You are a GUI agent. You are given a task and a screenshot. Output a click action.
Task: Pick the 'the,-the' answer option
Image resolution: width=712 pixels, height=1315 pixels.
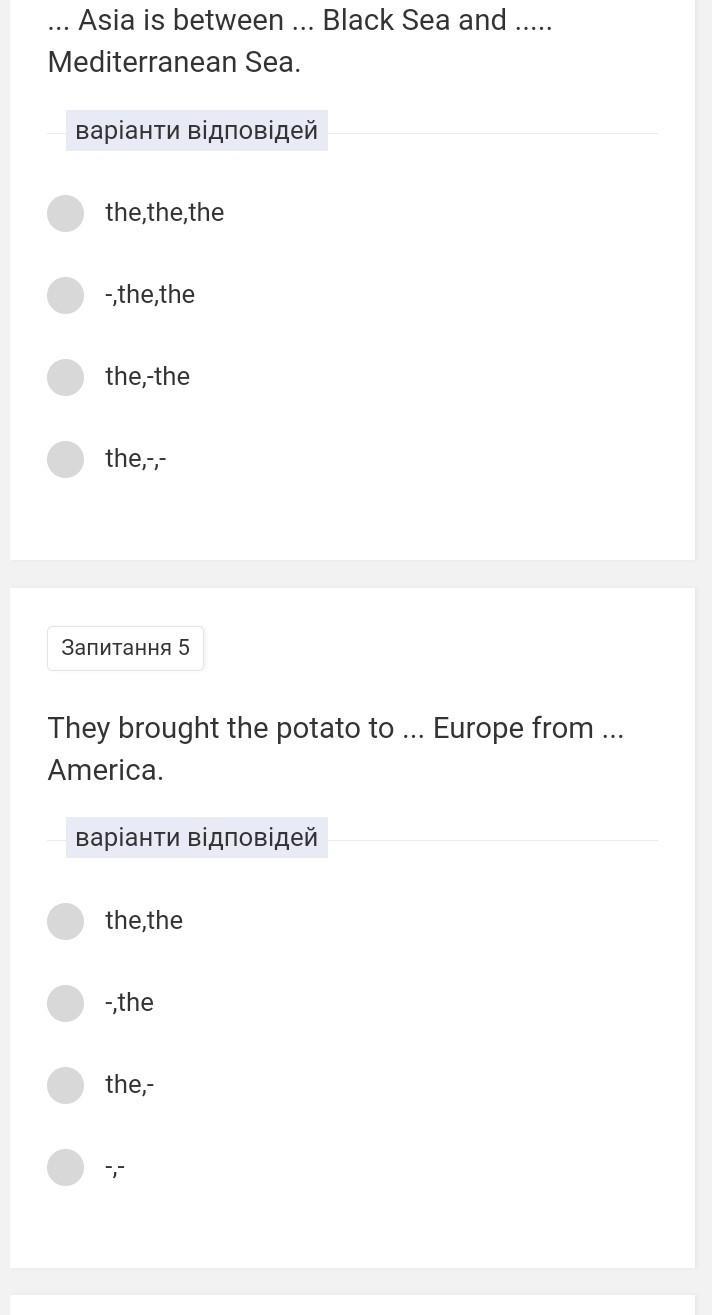coord(66,377)
